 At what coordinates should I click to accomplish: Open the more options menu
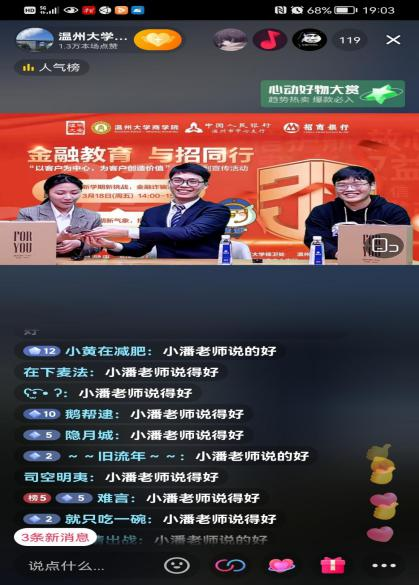(384, 566)
